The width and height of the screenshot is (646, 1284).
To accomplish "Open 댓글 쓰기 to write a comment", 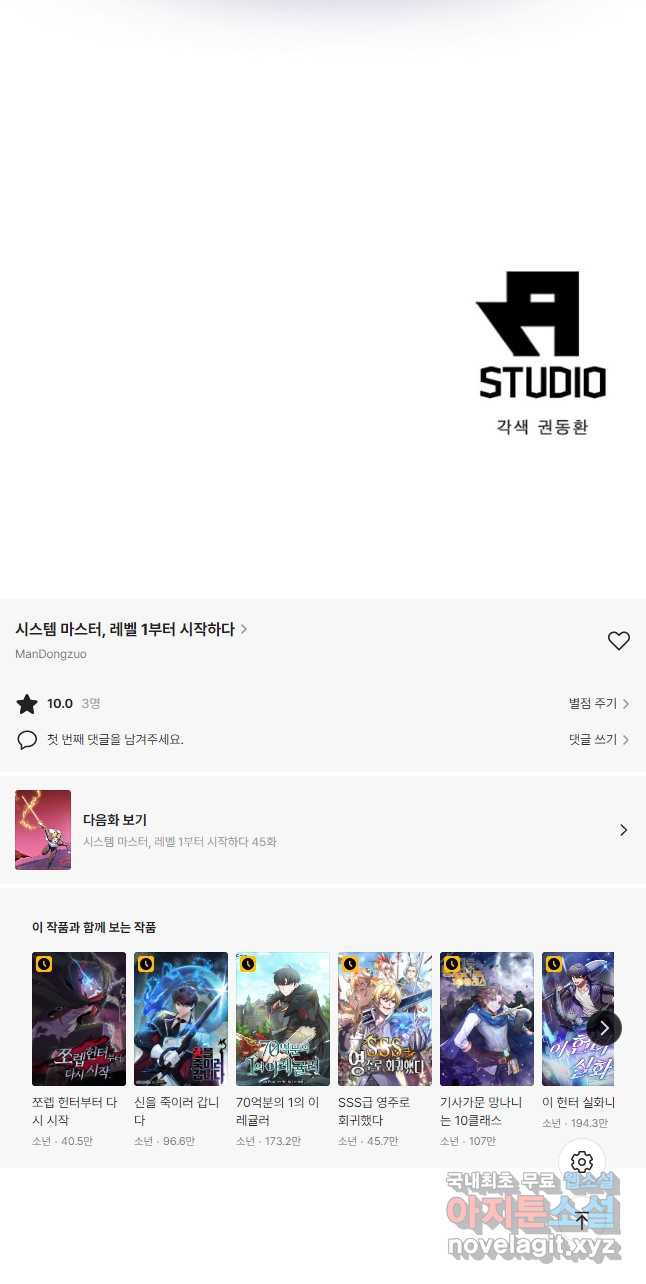I will click(x=598, y=740).
